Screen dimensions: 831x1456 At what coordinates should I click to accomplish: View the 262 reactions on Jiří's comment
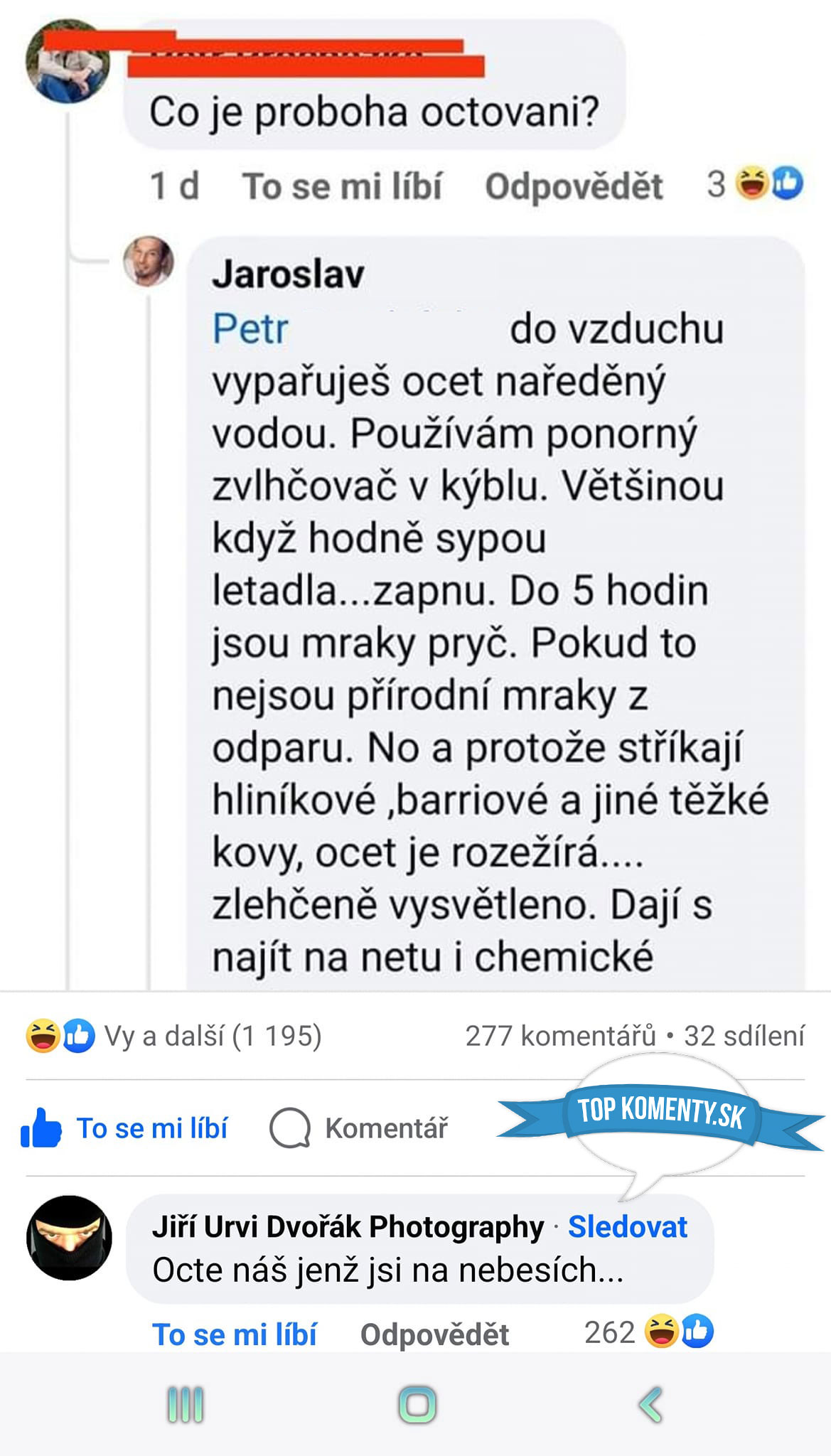point(648,1332)
